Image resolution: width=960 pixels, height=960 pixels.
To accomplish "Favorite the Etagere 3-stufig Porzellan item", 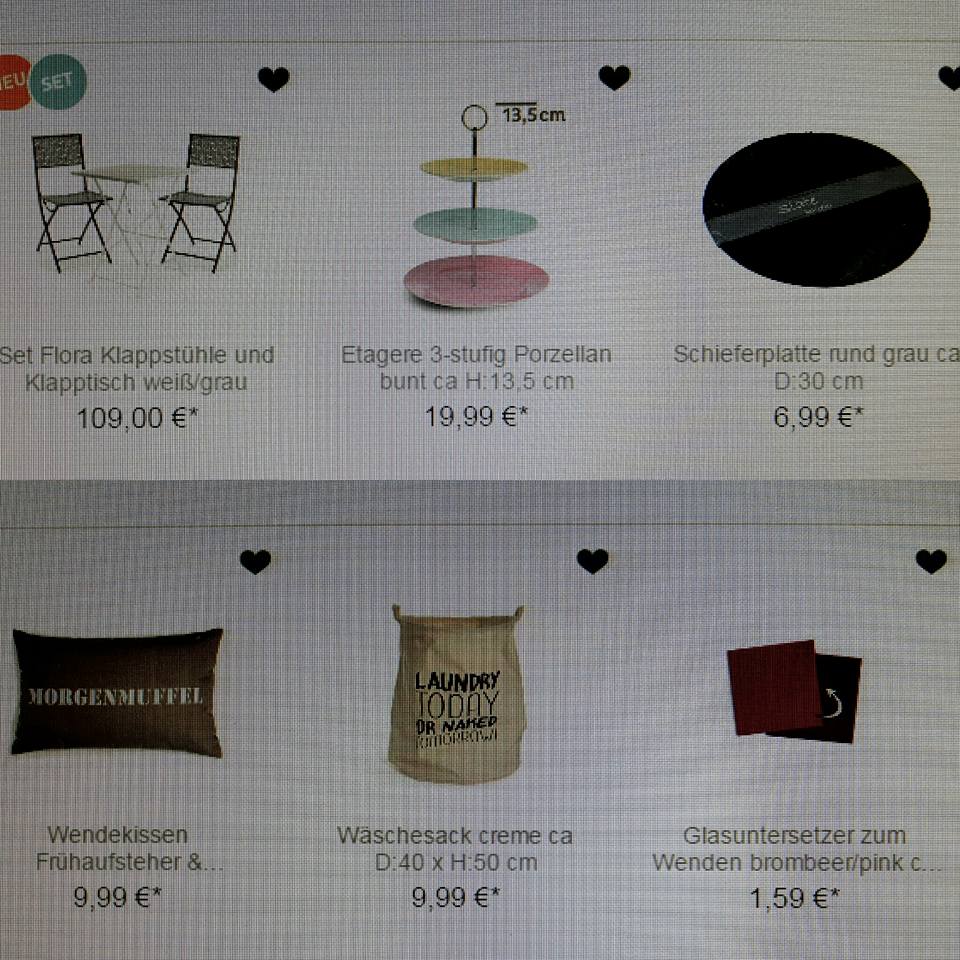I will pos(614,77).
